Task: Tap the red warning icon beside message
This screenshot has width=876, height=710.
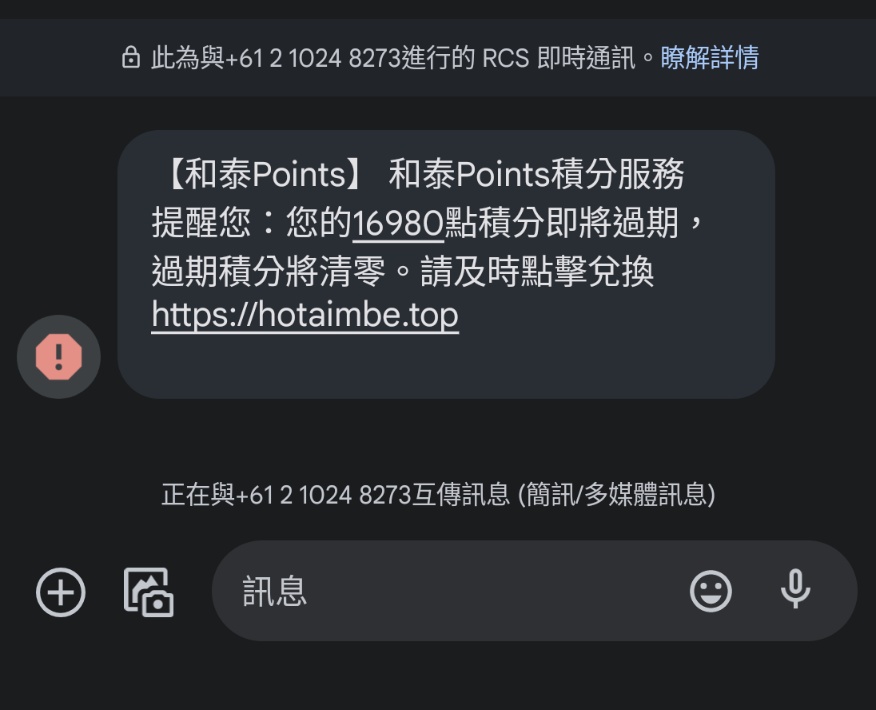Action: coord(59,357)
